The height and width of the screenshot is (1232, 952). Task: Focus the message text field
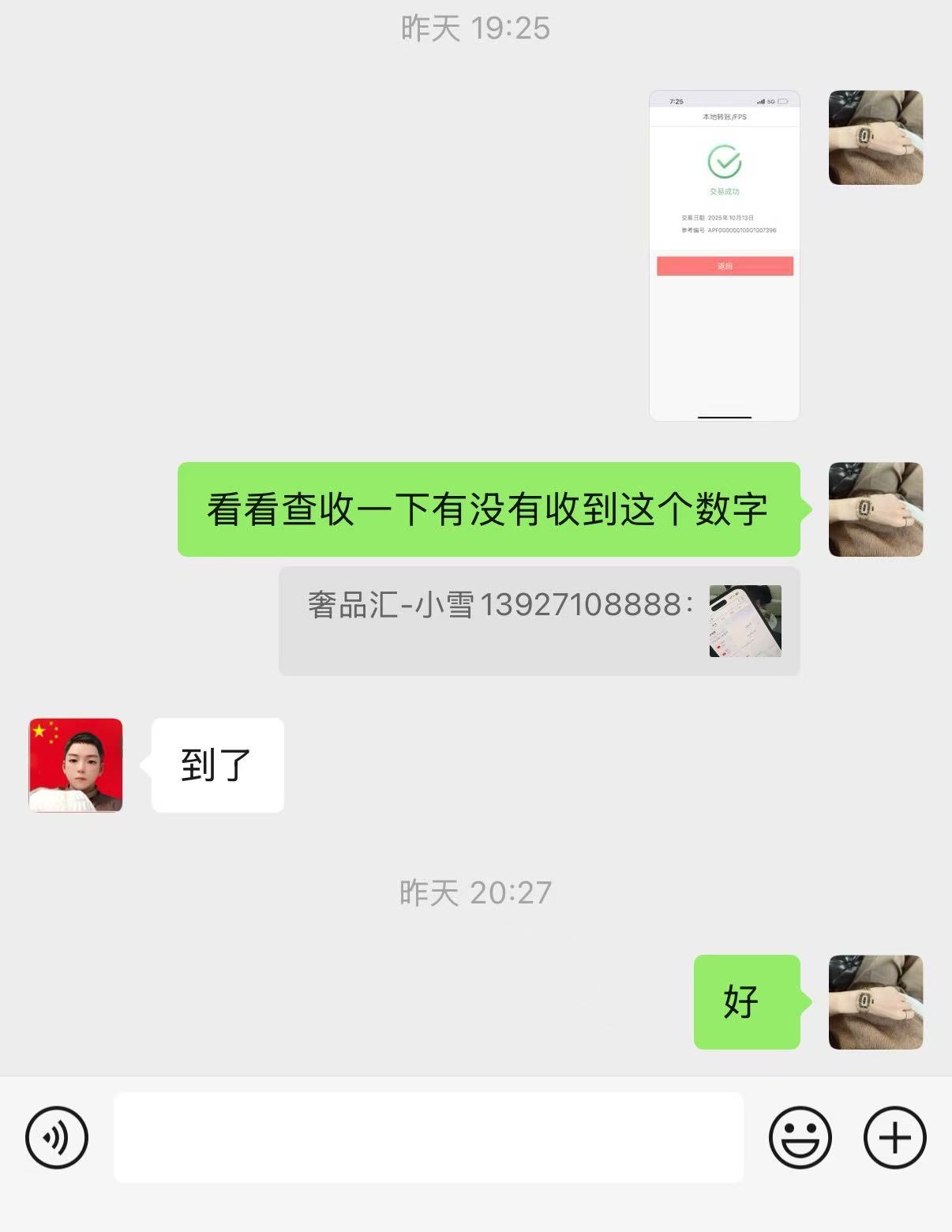click(x=428, y=1137)
